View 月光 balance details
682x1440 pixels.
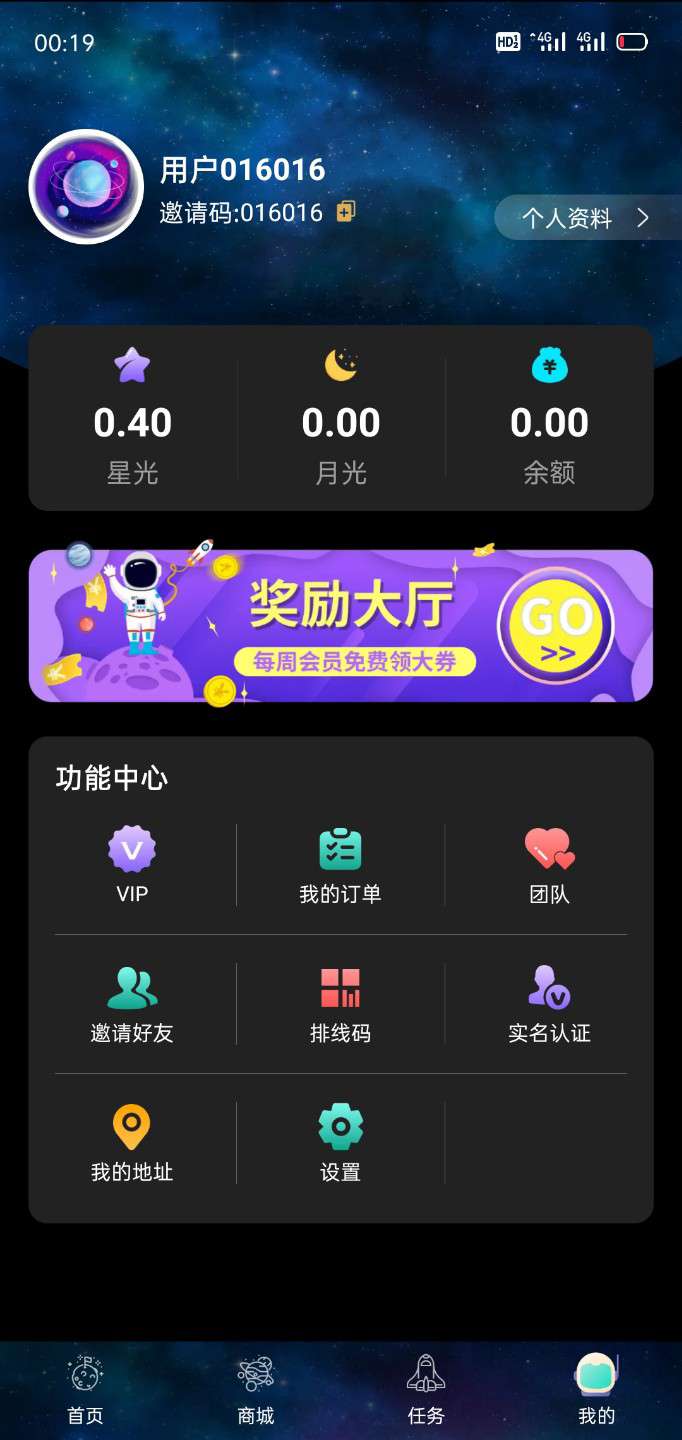tap(341, 420)
